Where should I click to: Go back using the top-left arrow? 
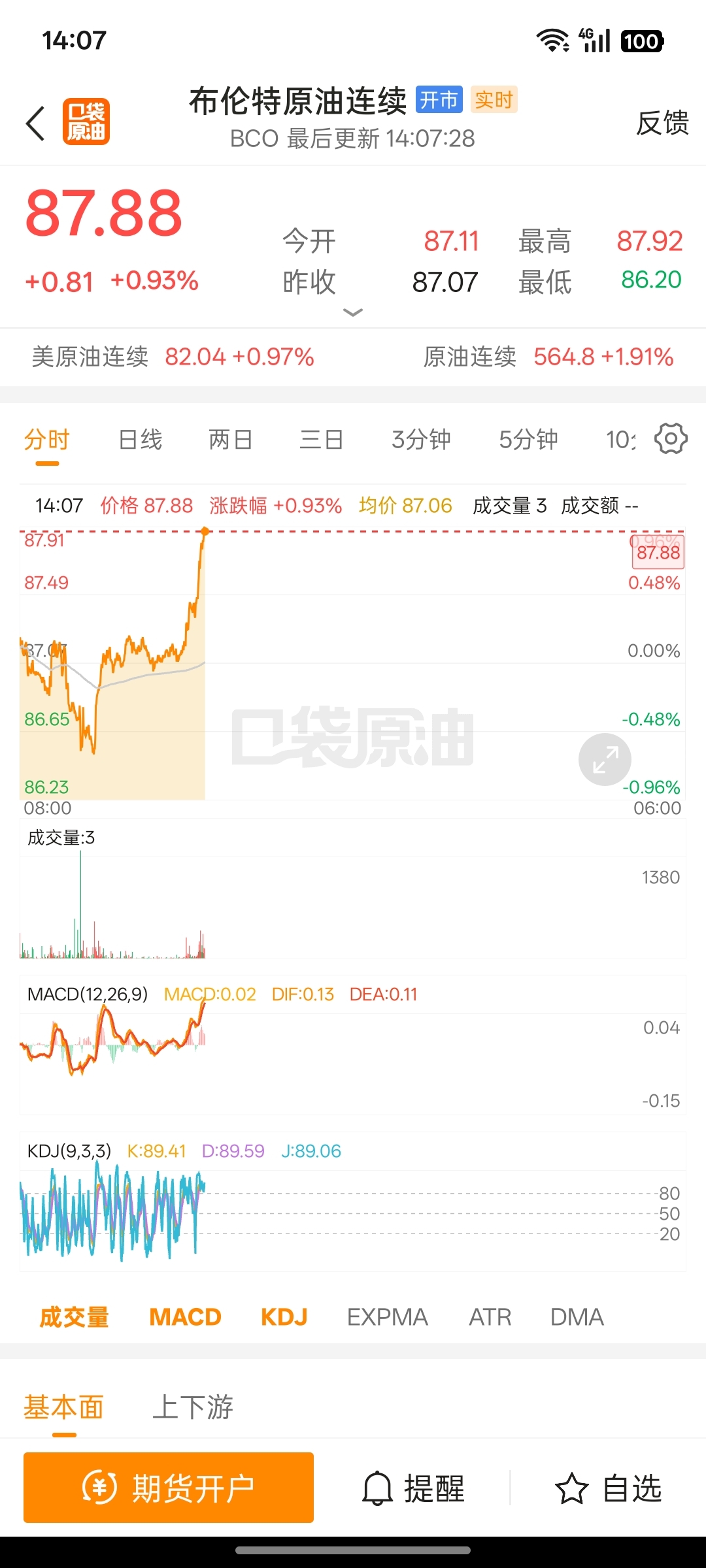35,123
